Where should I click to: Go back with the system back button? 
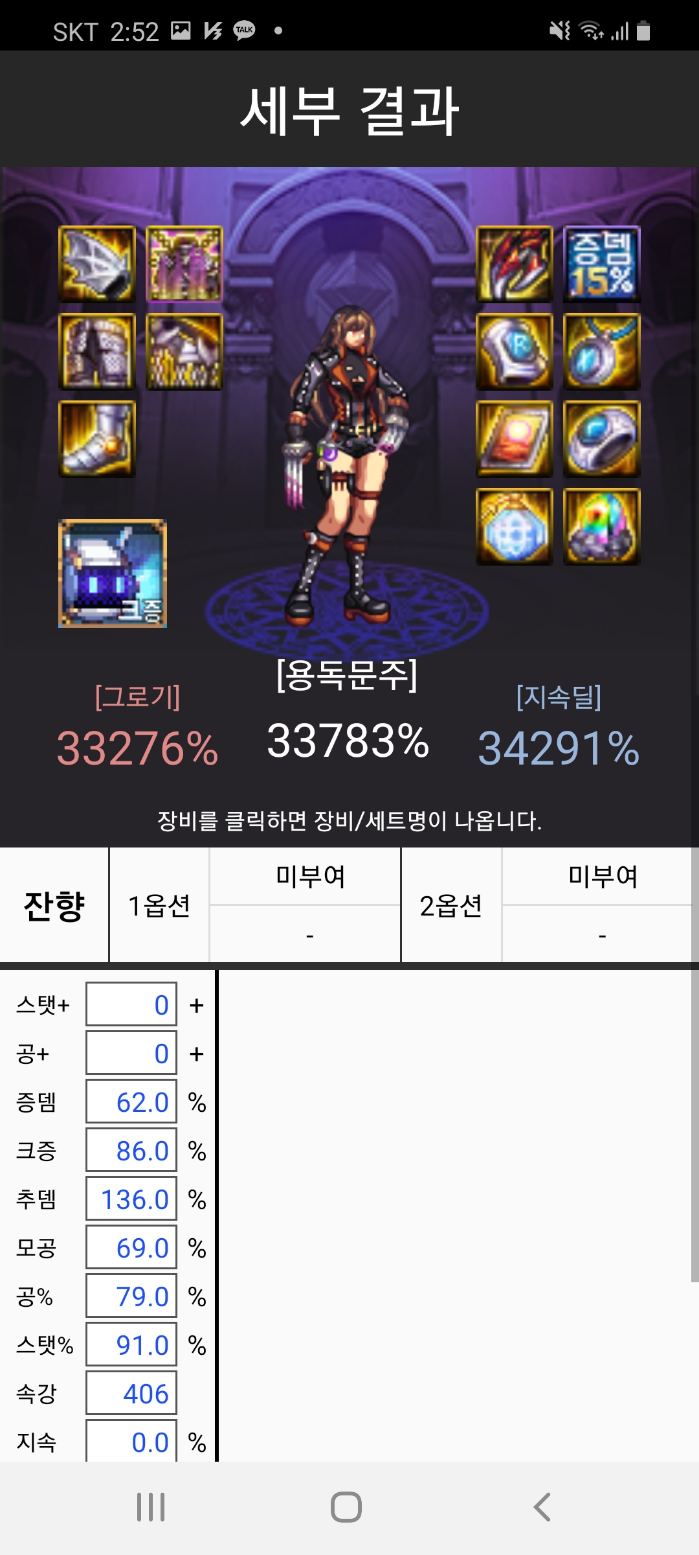pyautogui.click(x=542, y=1507)
